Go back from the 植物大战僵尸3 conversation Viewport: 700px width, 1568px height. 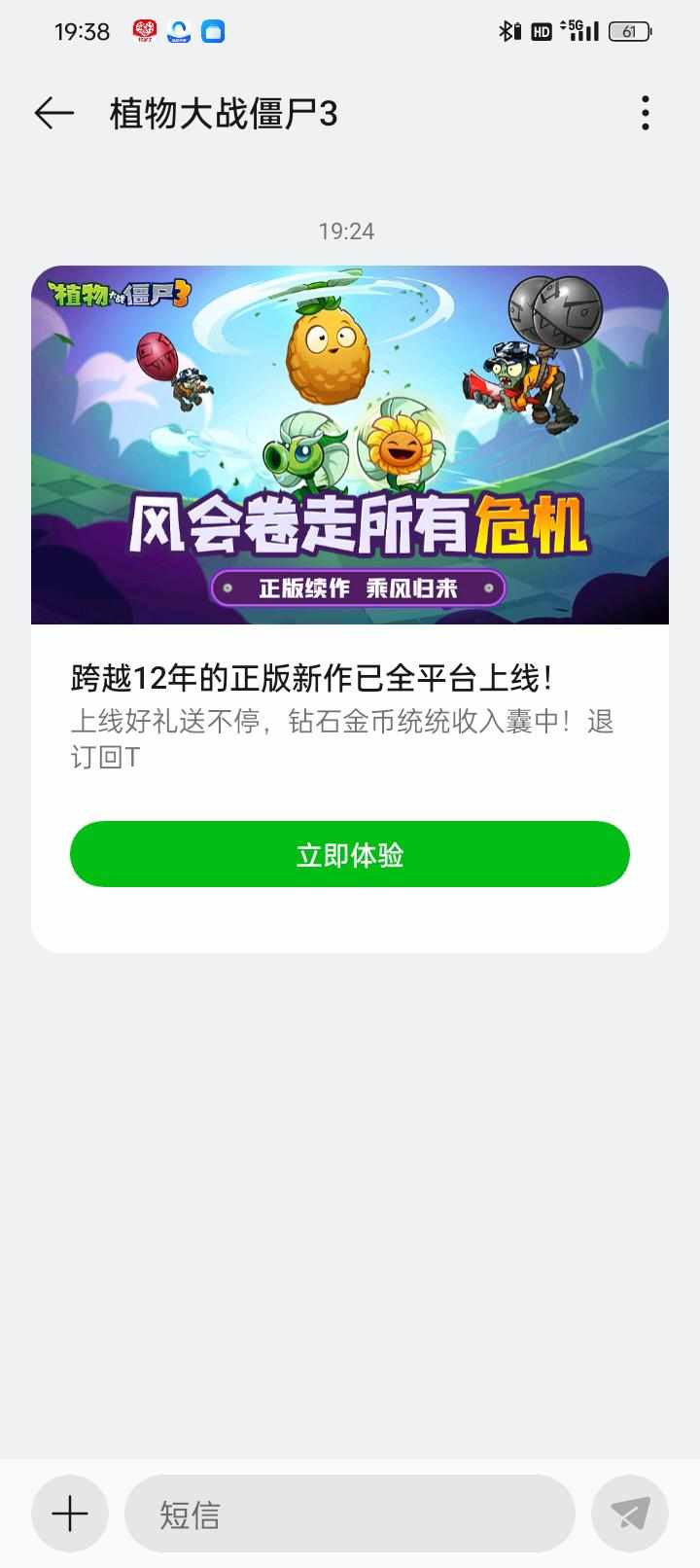pyautogui.click(x=53, y=114)
